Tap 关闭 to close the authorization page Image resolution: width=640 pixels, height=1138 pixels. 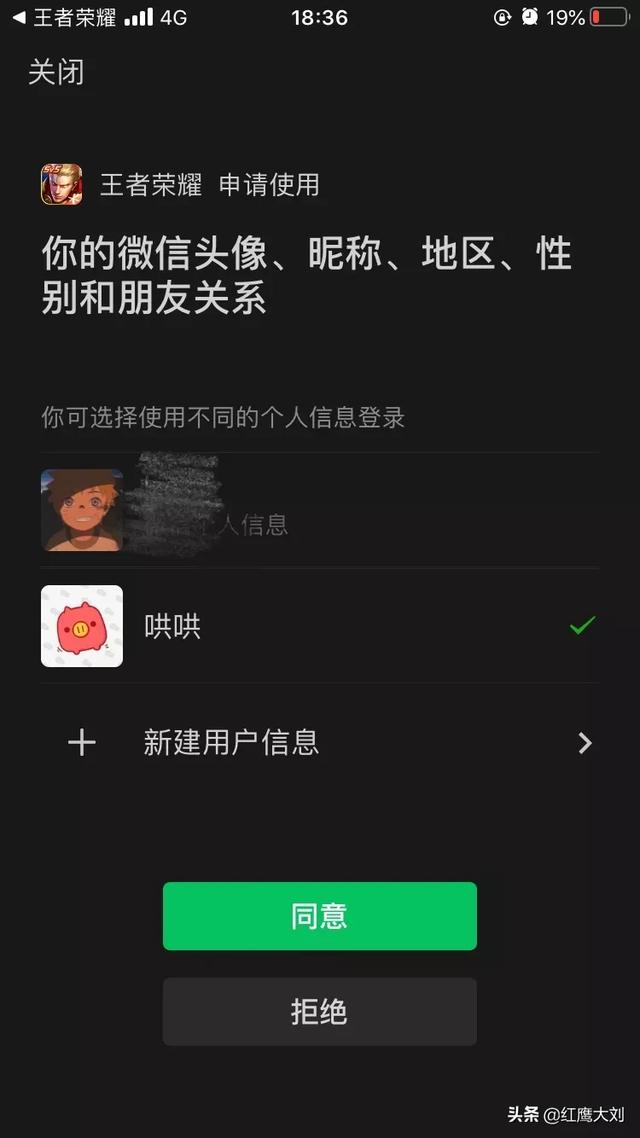coord(56,73)
